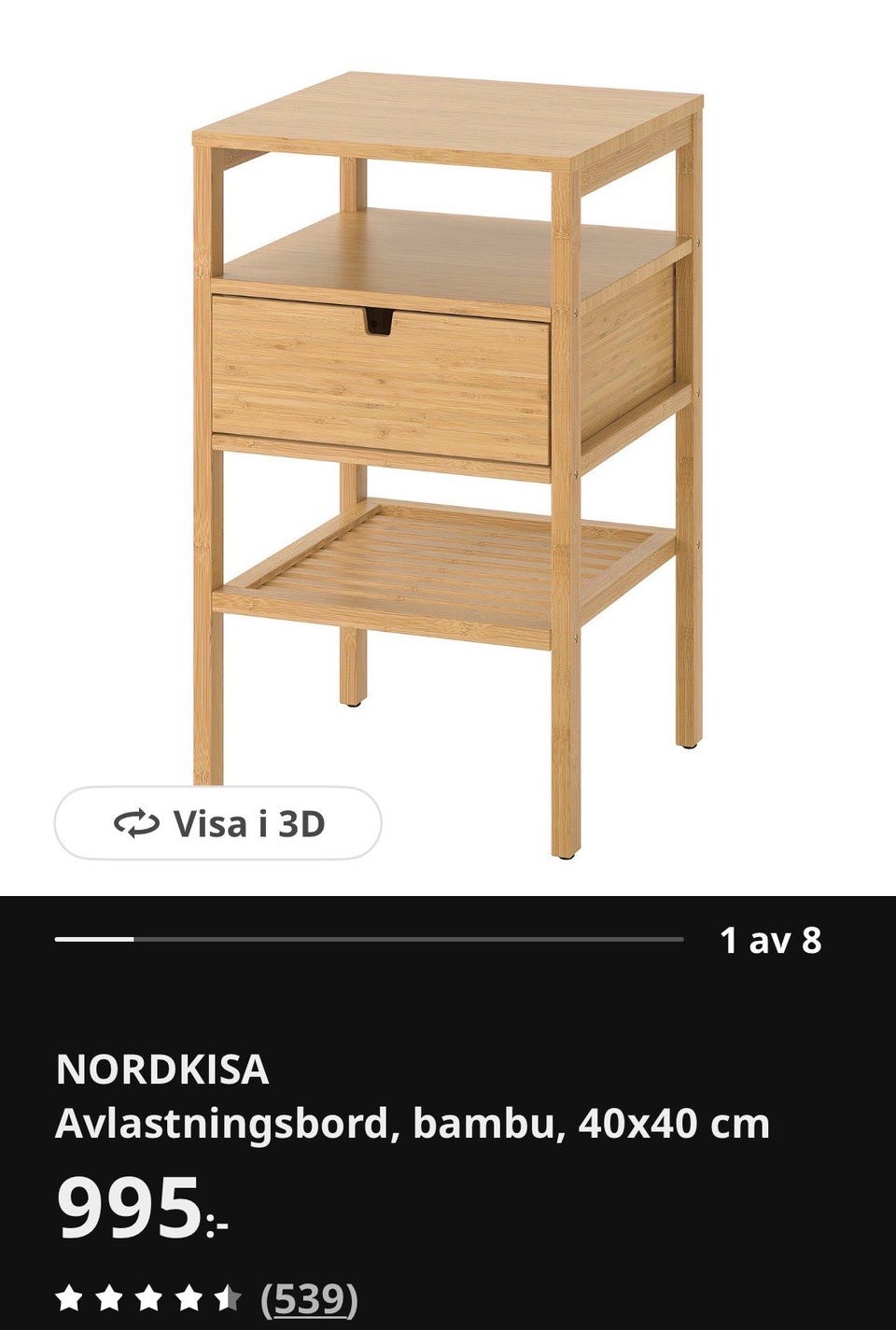Image resolution: width=896 pixels, height=1330 pixels.
Task: Open the product in 3D with Visa i 3D
Action: [217, 823]
